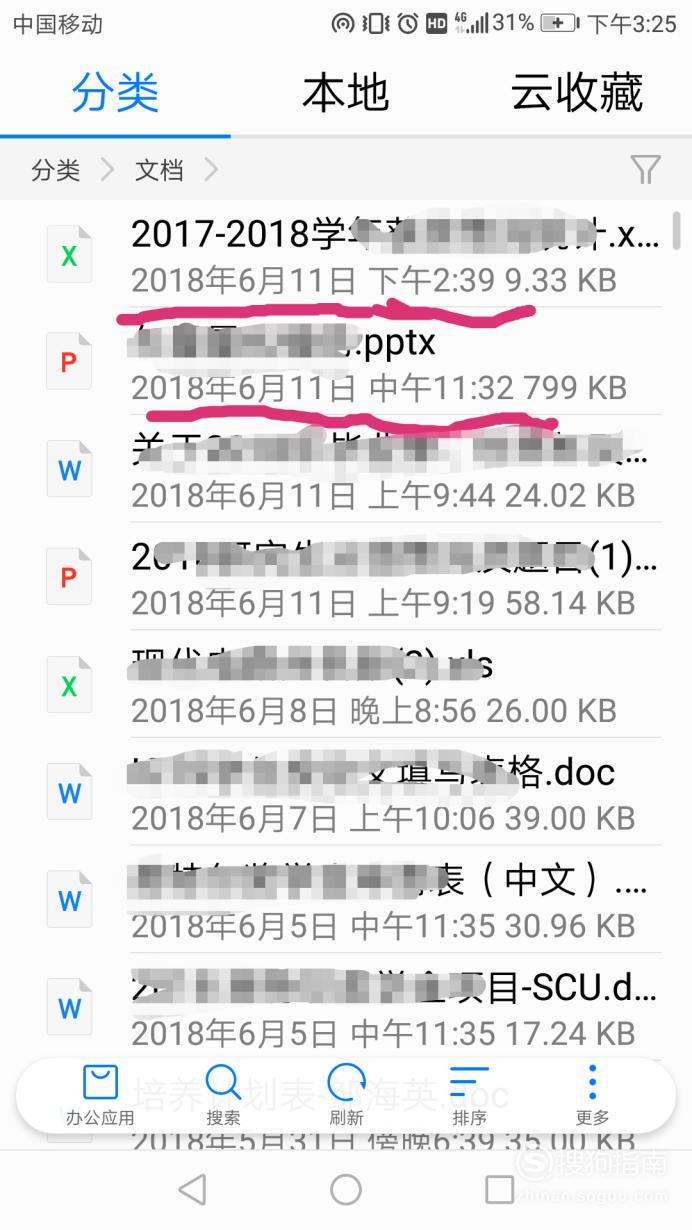Screen dimensions: 692x1230
Task: Open the 2017-2018 spreadsheet dated 下午2:39
Action: click(346, 254)
